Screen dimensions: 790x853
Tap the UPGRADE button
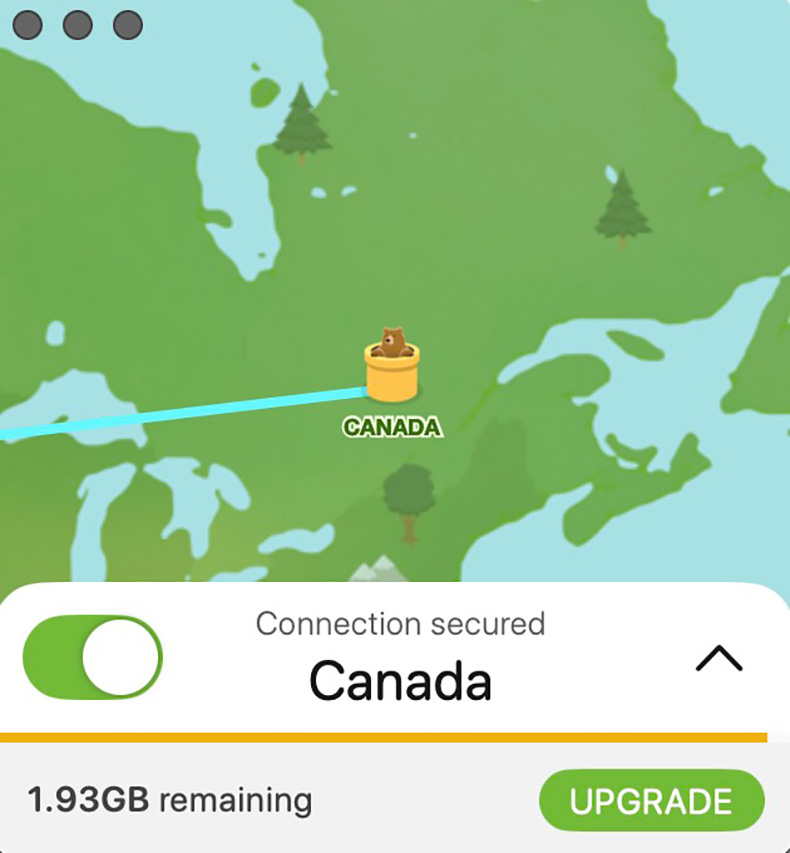pyautogui.click(x=651, y=801)
